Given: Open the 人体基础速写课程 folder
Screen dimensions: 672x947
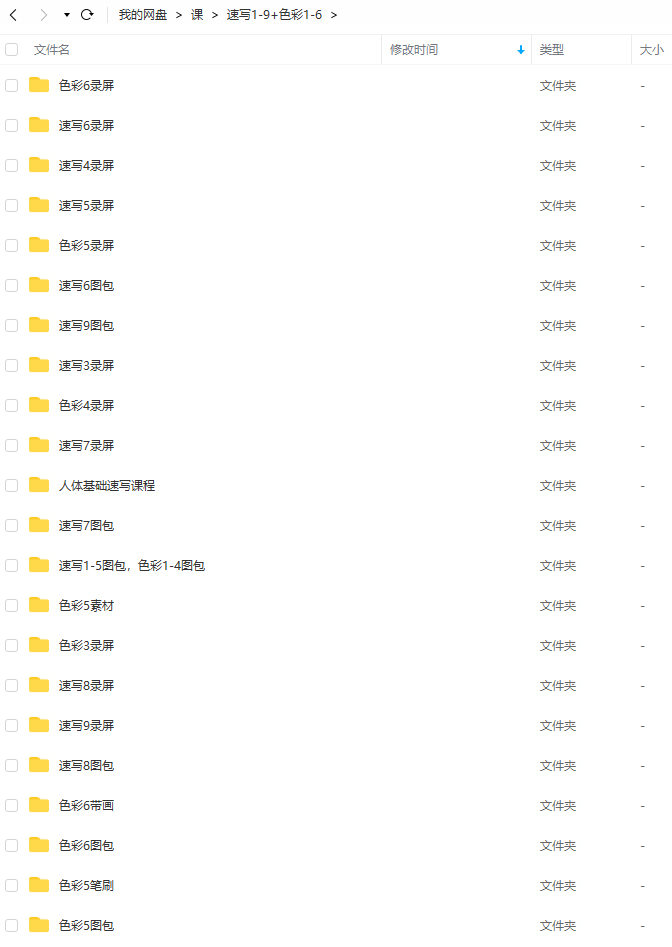Looking at the screenshot, I should [106, 486].
